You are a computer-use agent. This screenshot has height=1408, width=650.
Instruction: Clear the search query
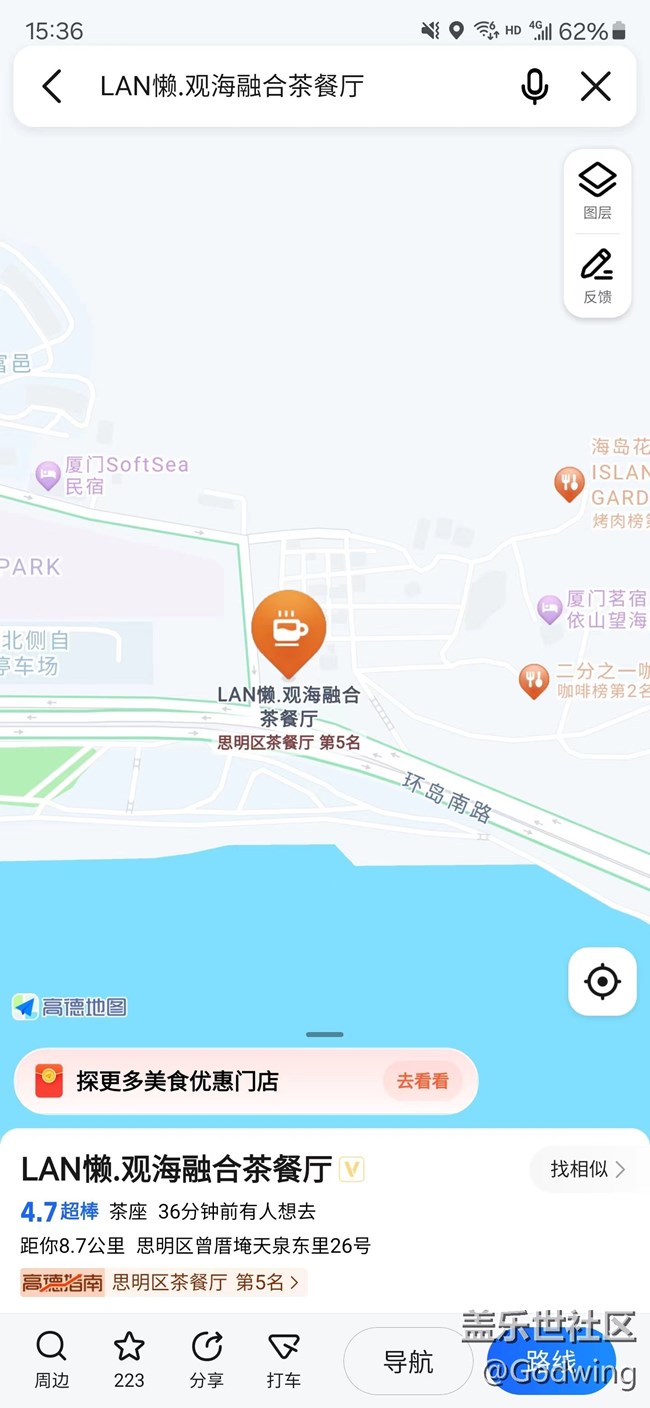click(596, 87)
